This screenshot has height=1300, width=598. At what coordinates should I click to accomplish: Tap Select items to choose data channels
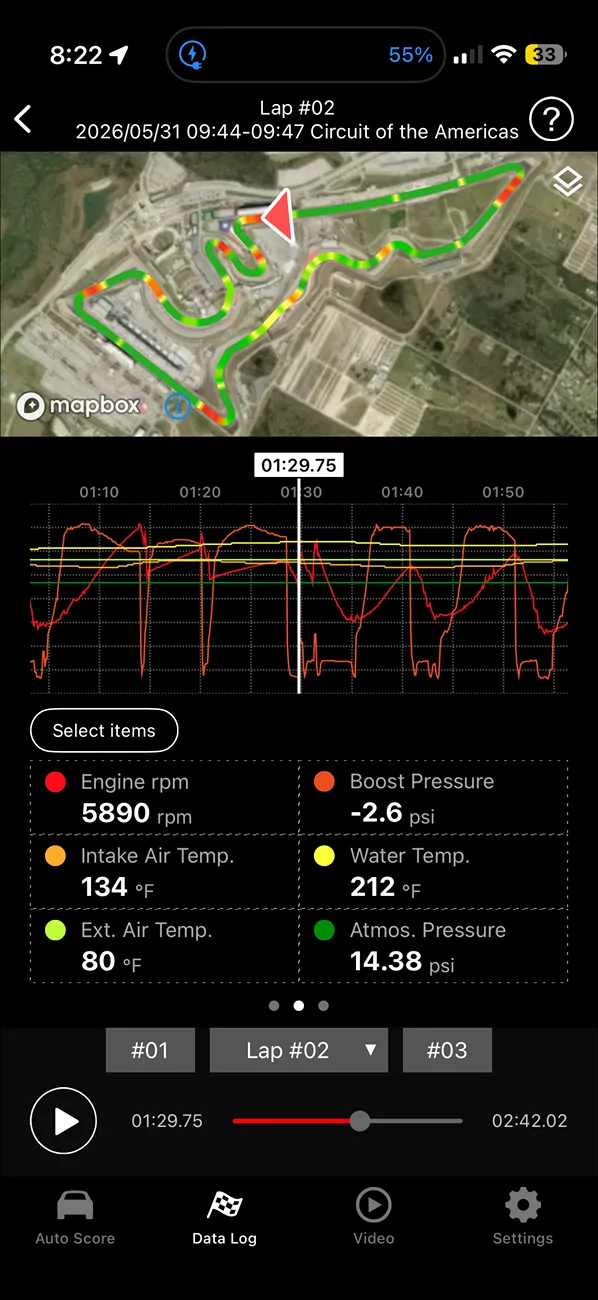pyautogui.click(x=104, y=731)
